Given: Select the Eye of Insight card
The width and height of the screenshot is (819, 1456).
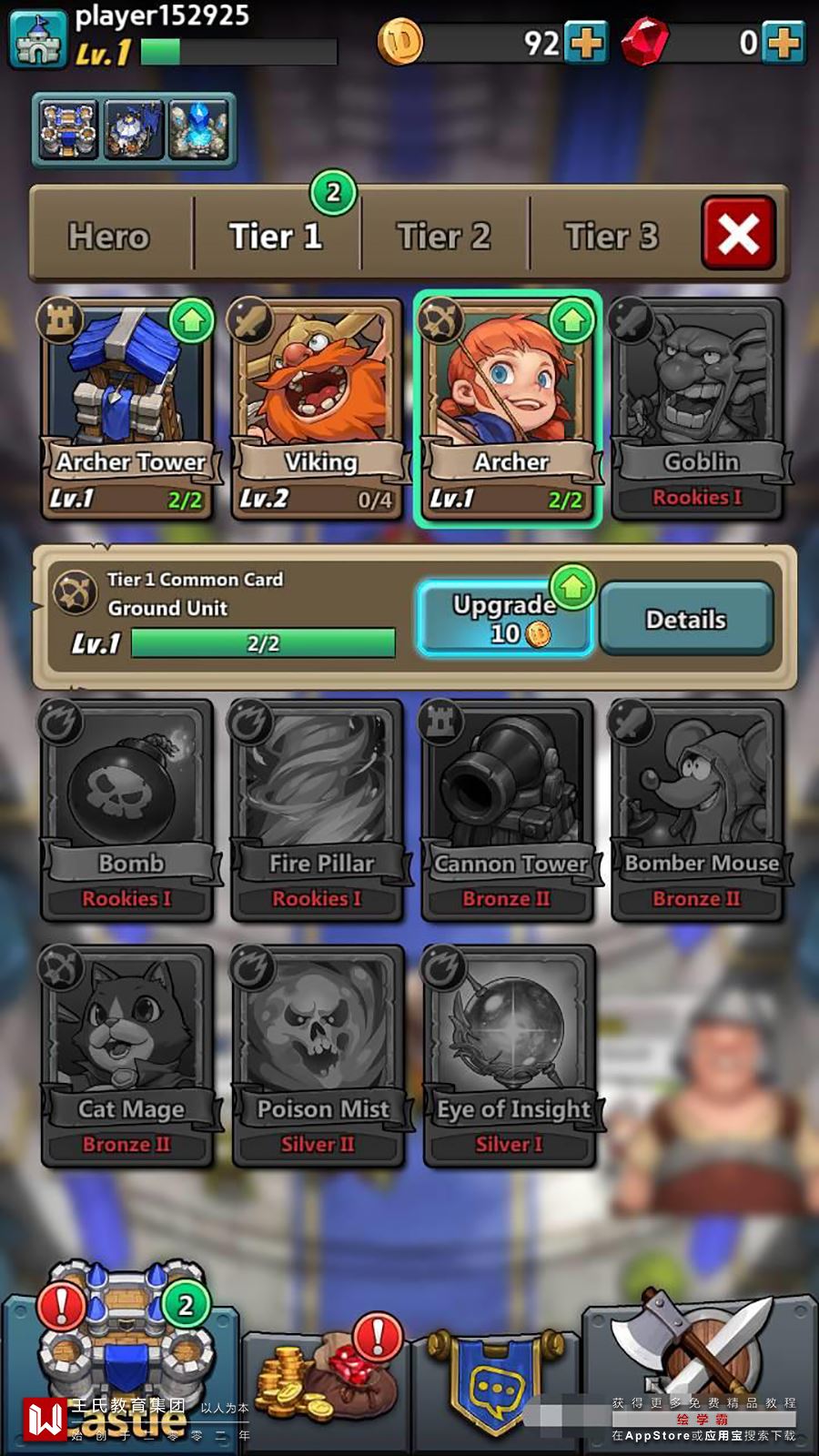Looking at the screenshot, I should (508, 1054).
